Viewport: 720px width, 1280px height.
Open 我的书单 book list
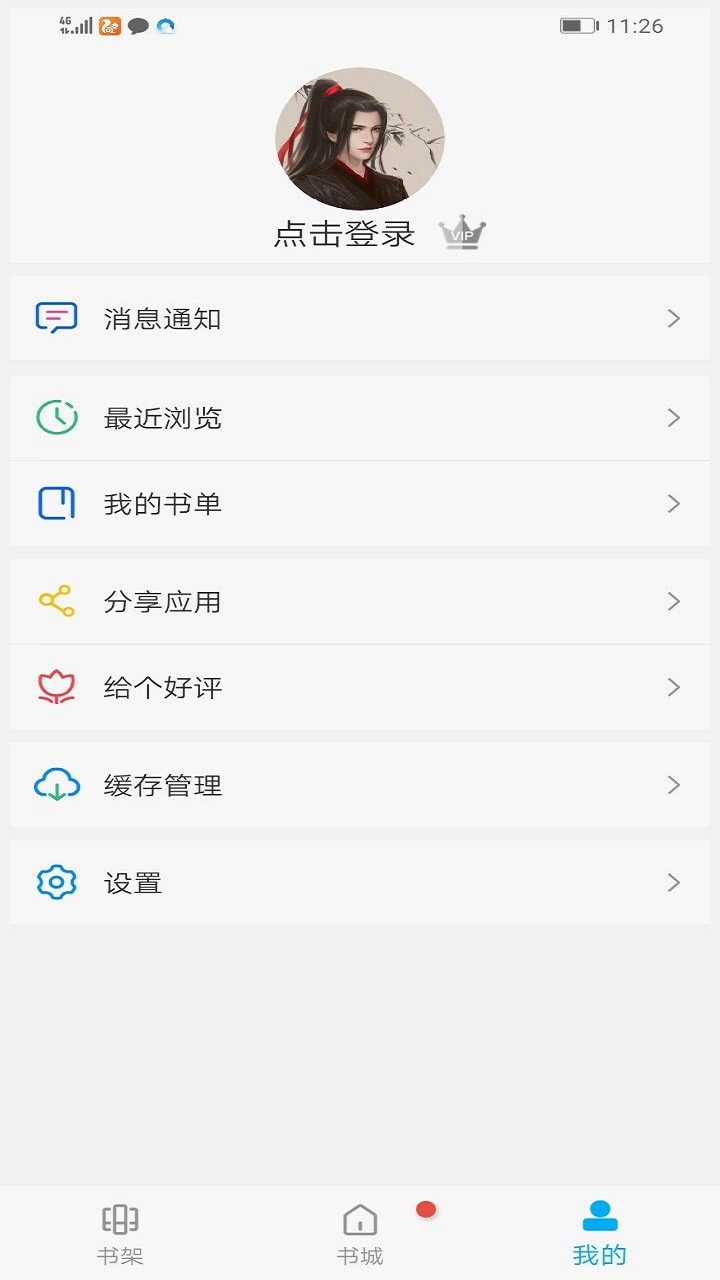tap(360, 503)
